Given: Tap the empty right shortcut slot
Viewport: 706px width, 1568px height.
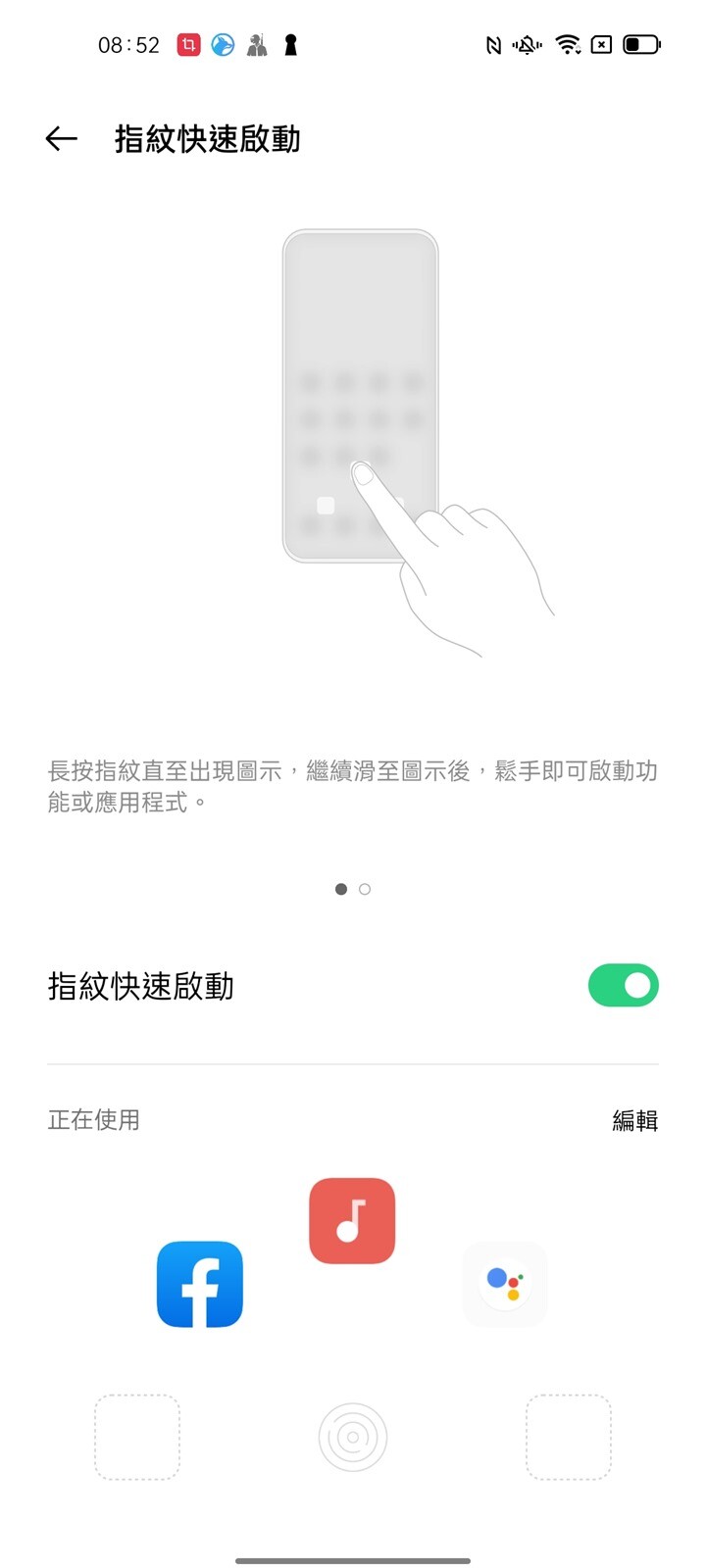Looking at the screenshot, I should [569, 1437].
